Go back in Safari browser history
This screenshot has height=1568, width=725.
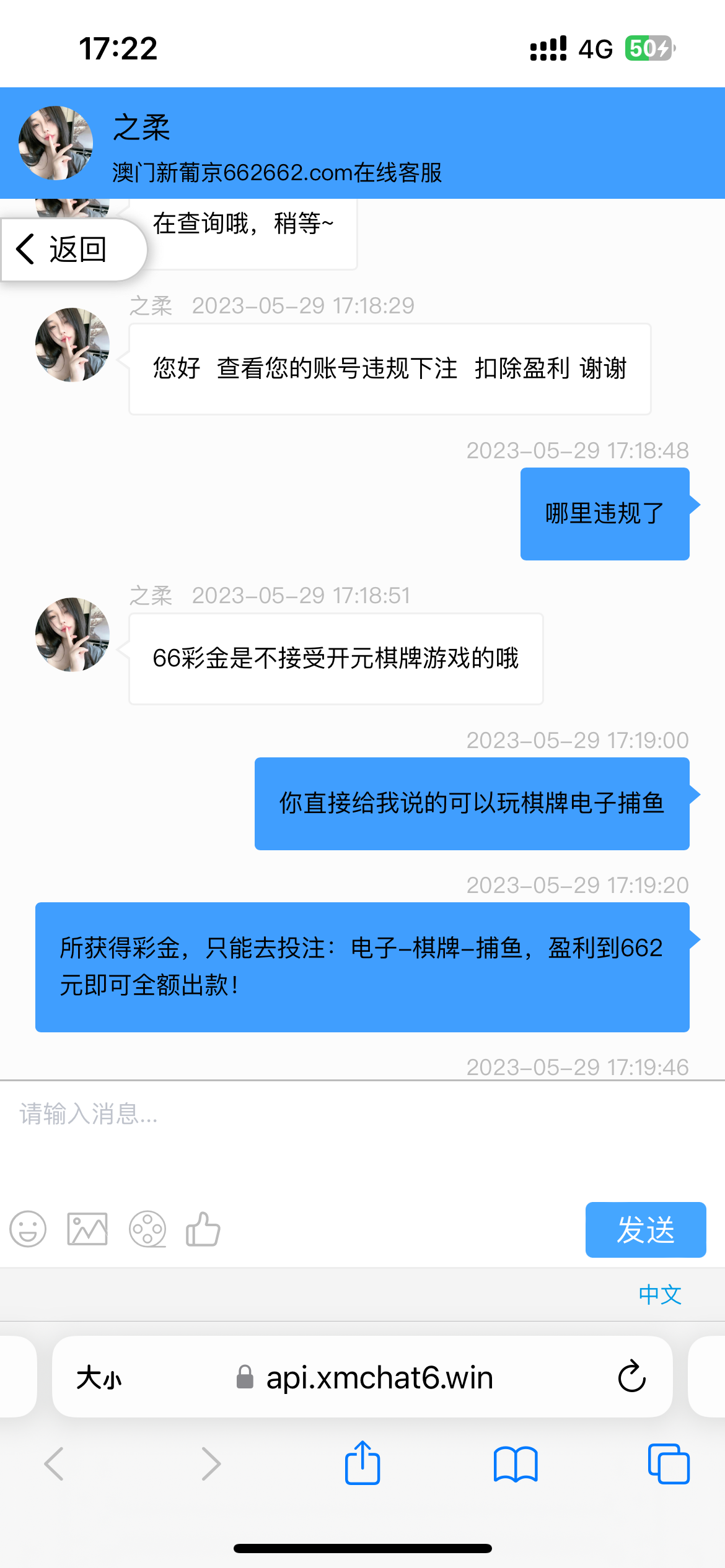(x=55, y=1464)
